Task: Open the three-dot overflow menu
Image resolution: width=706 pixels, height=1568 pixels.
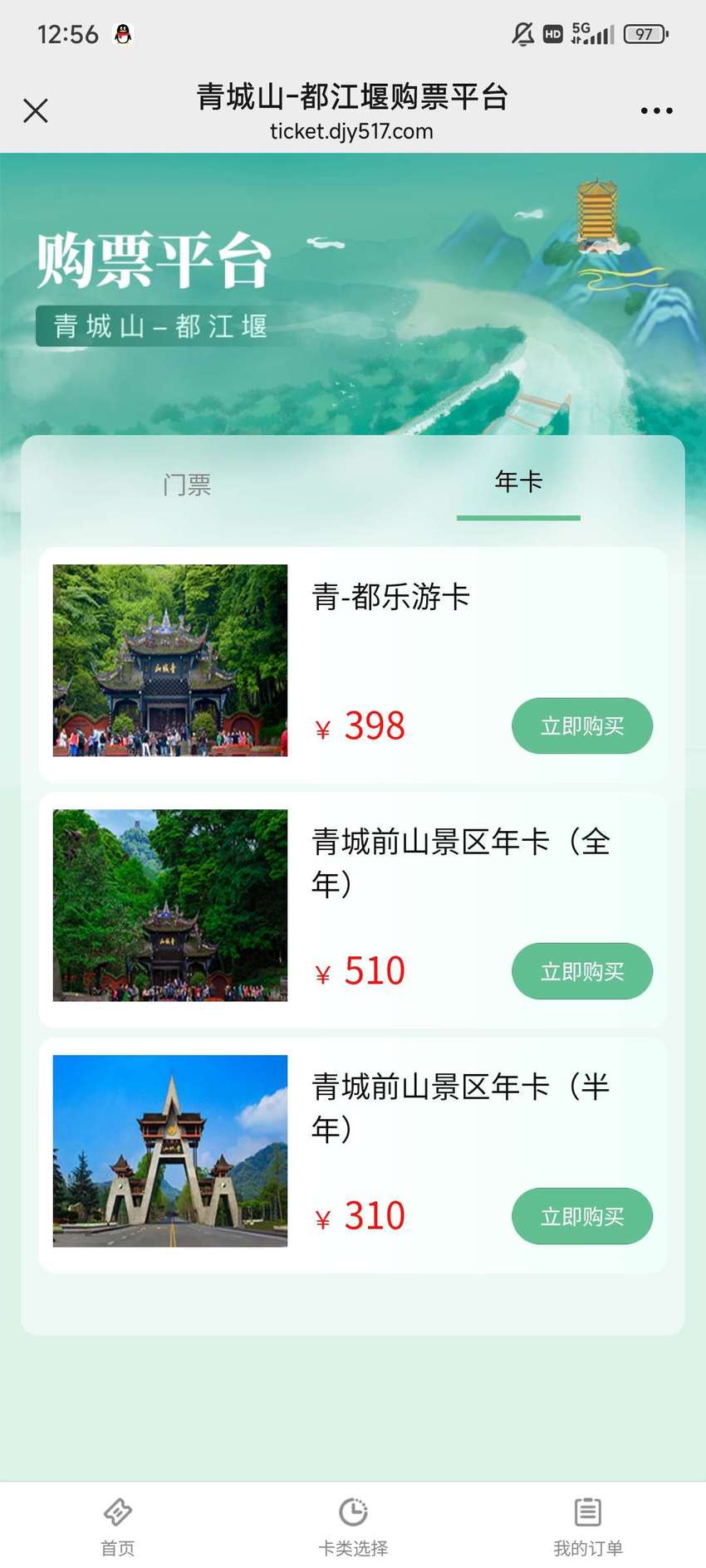Action: (656, 110)
